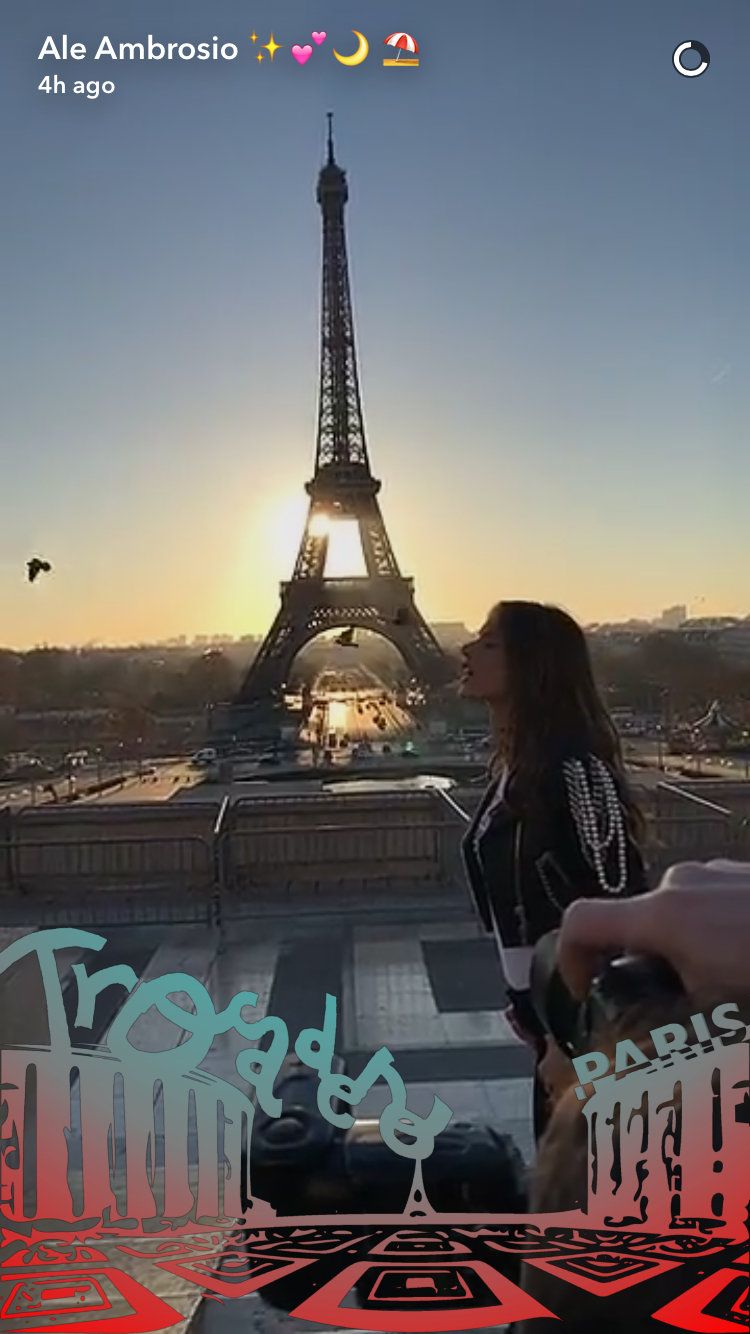Tap the Eiffel Tower snap to skip ahead
This screenshot has height=1334, width=750.
(x=375, y=667)
